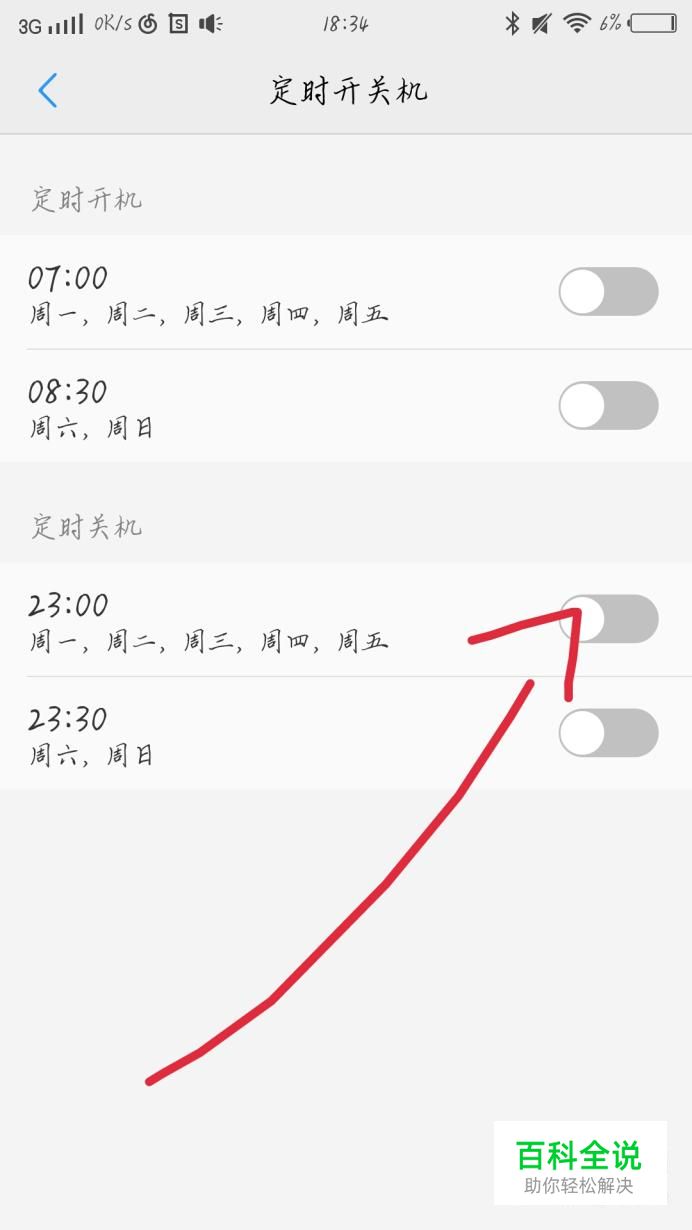This screenshot has width=692, height=1230.
Task: Go back from 定时开关机 screen
Action: pyautogui.click(x=48, y=91)
